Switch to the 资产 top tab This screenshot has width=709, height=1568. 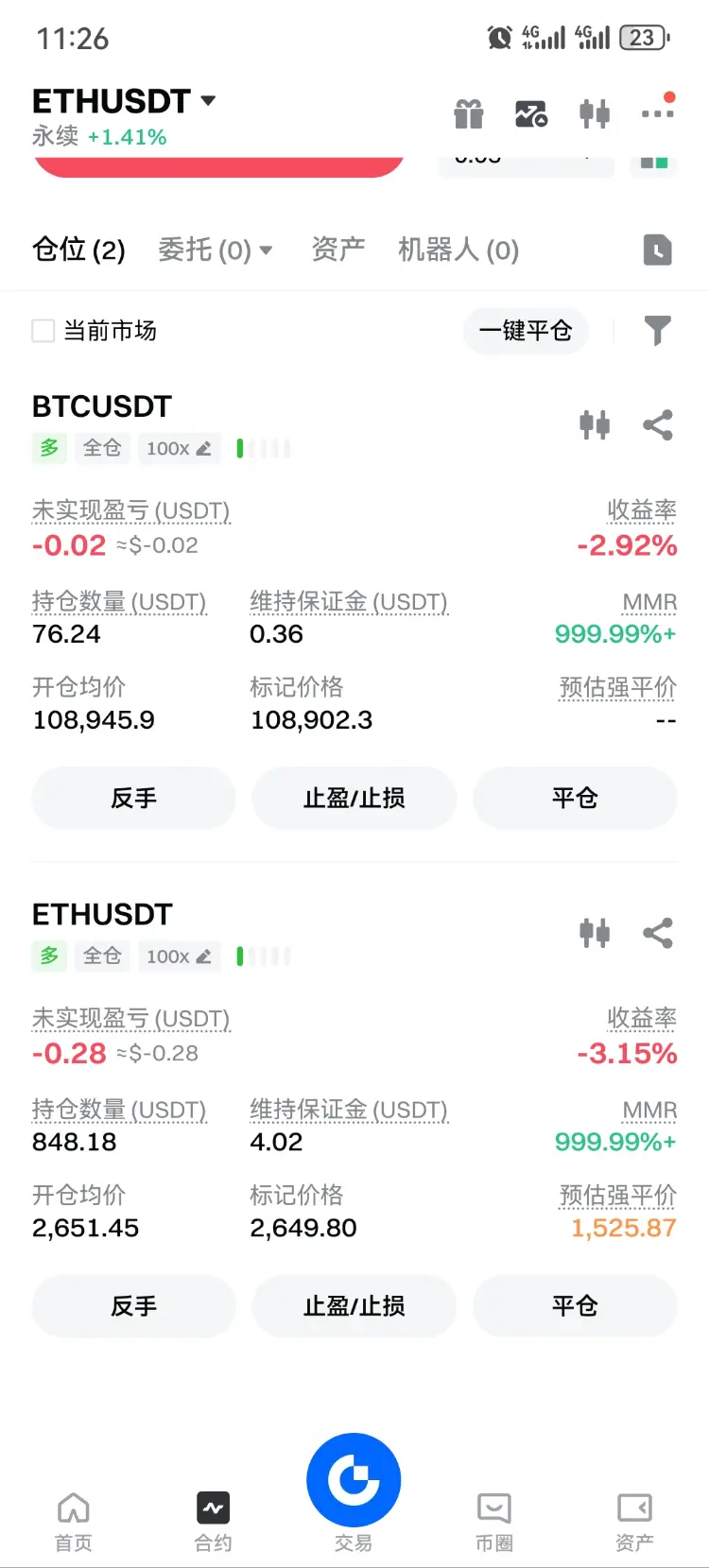pyautogui.click(x=337, y=250)
